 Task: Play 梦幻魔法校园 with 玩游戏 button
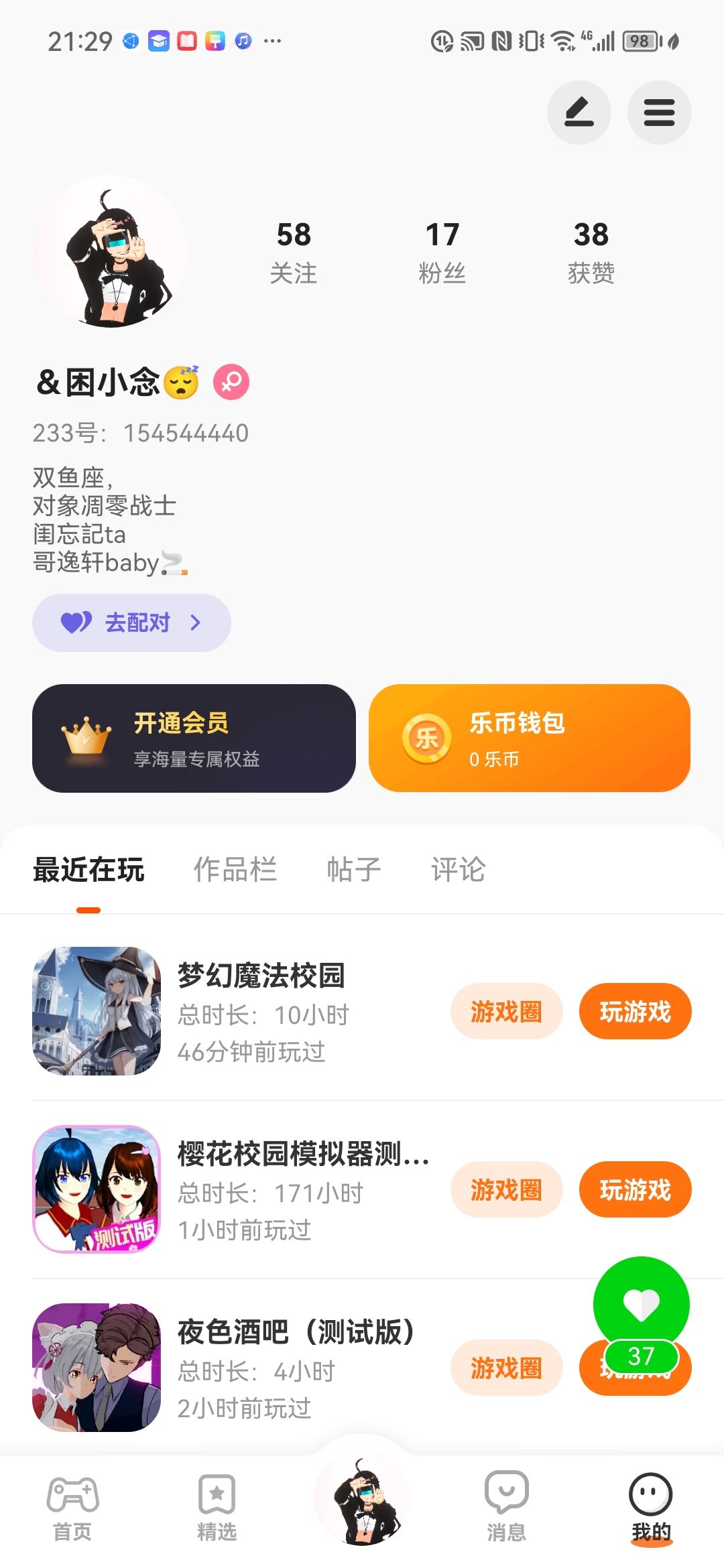pyautogui.click(x=635, y=1011)
